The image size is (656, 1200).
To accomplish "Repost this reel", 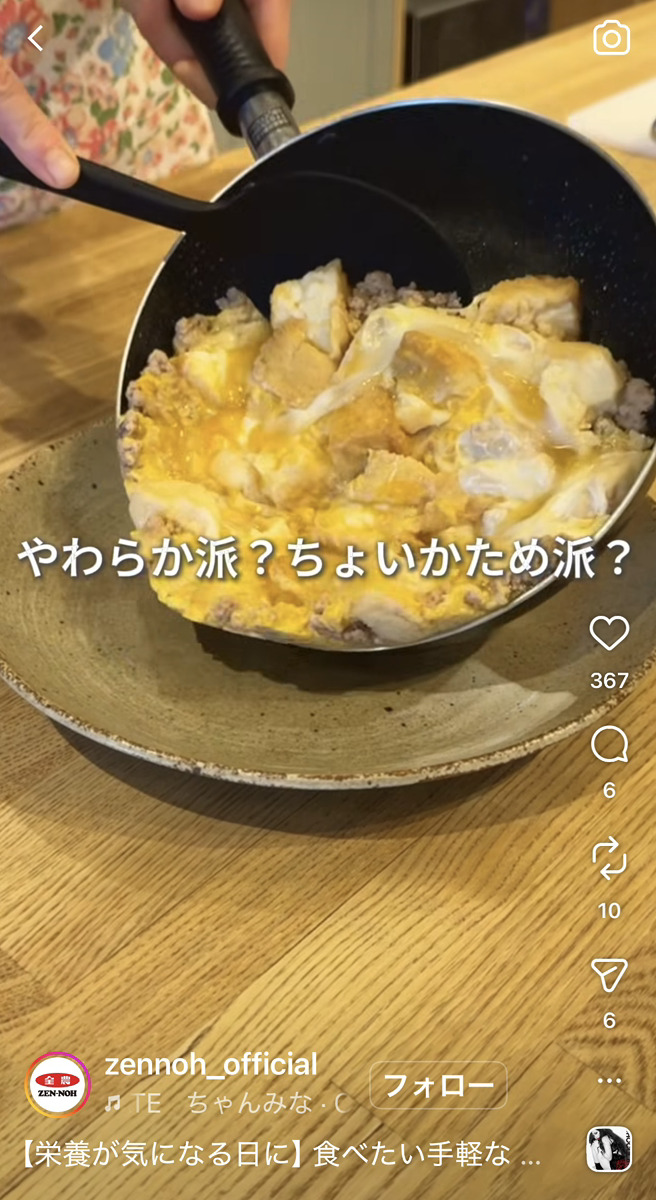I will point(609,858).
